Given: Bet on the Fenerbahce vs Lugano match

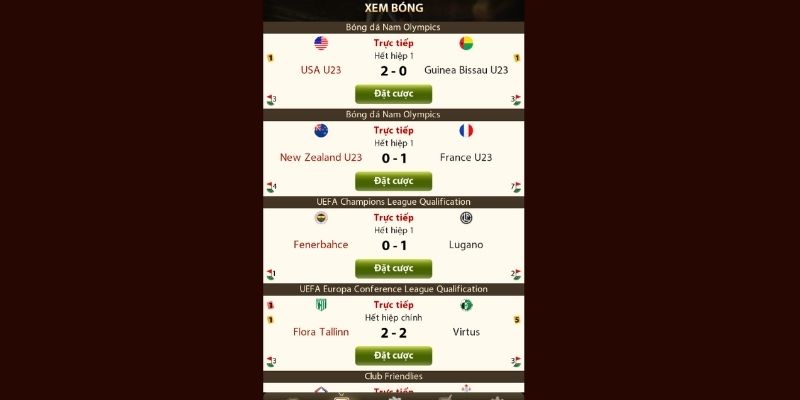Looking at the screenshot, I should click(x=393, y=268).
